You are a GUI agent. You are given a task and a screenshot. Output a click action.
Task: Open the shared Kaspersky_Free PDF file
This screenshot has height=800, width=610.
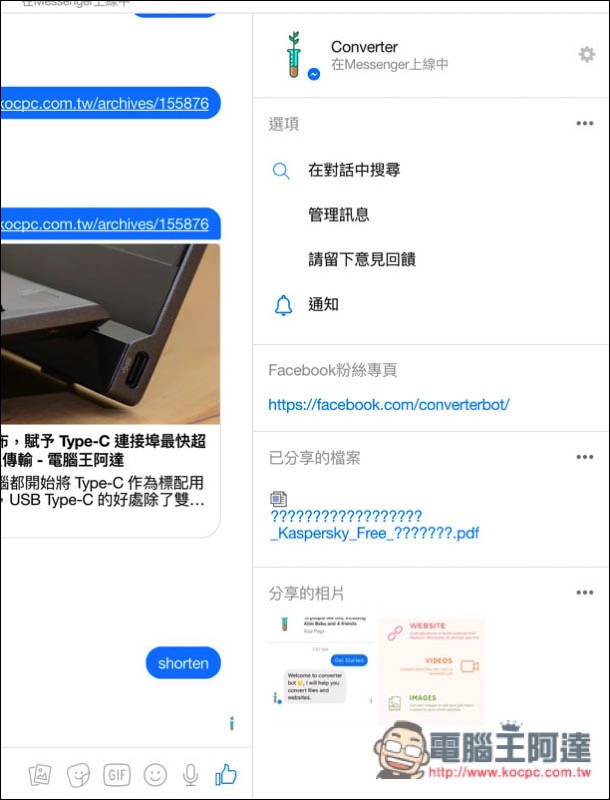point(374,525)
